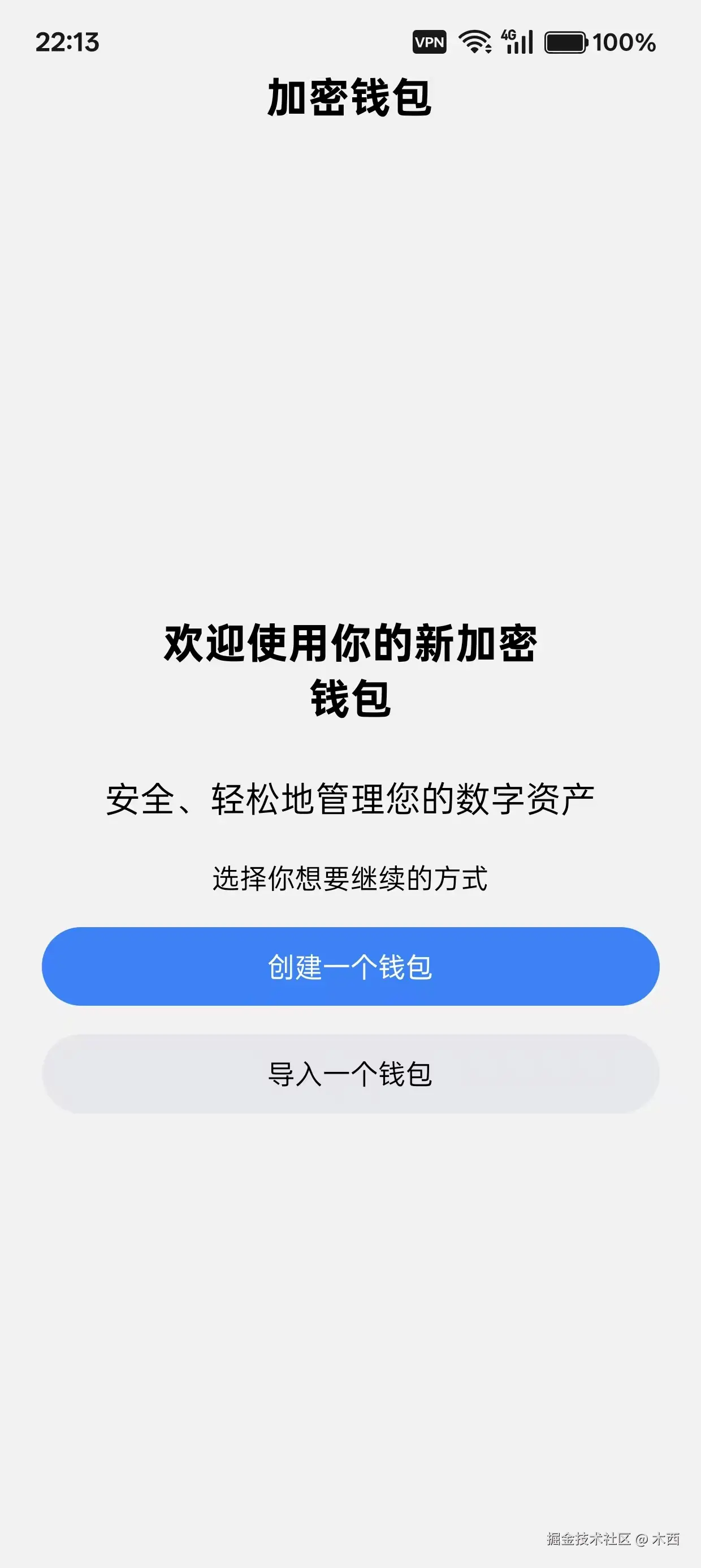Tap the Wi-Fi signal icon
Screen dimensions: 701x1568
point(475,41)
